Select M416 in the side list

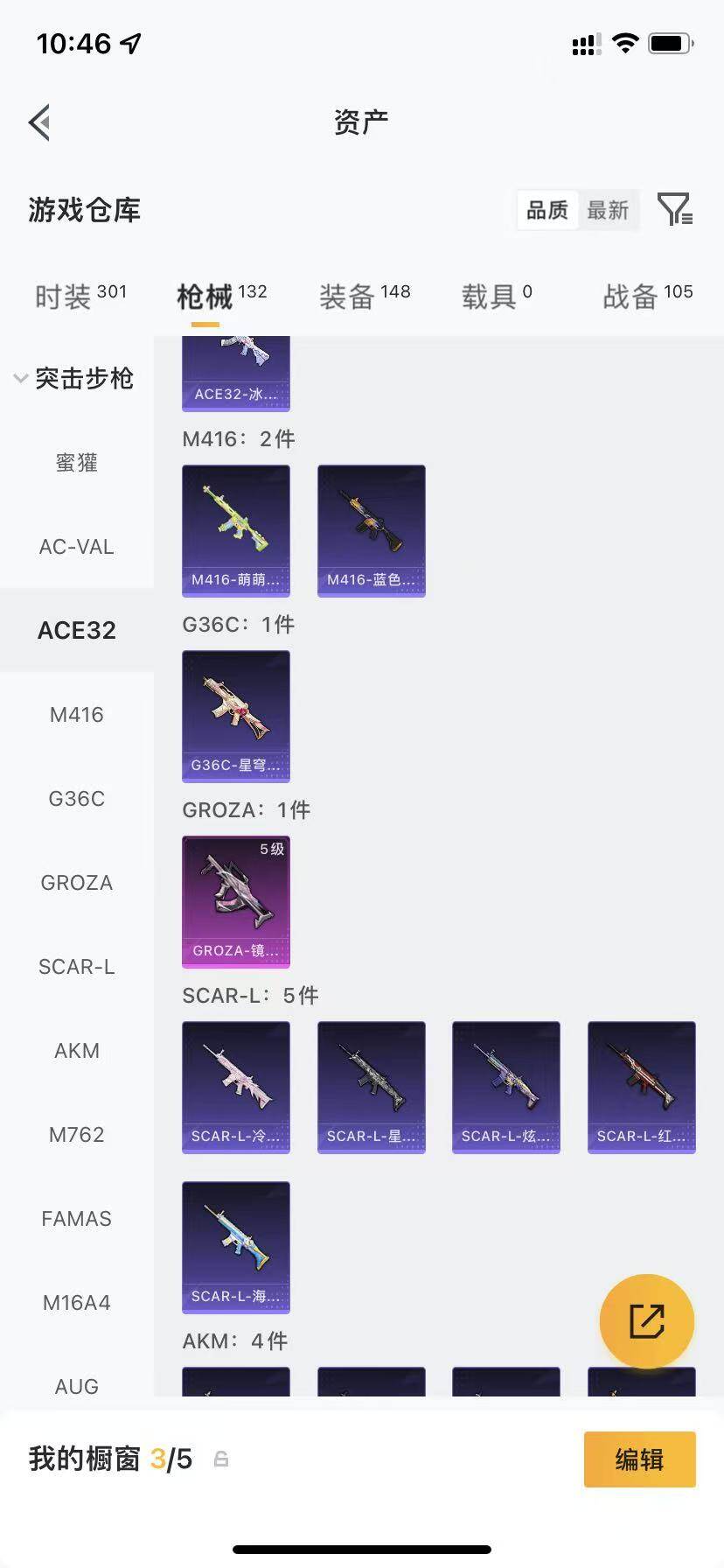pos(77,715)
